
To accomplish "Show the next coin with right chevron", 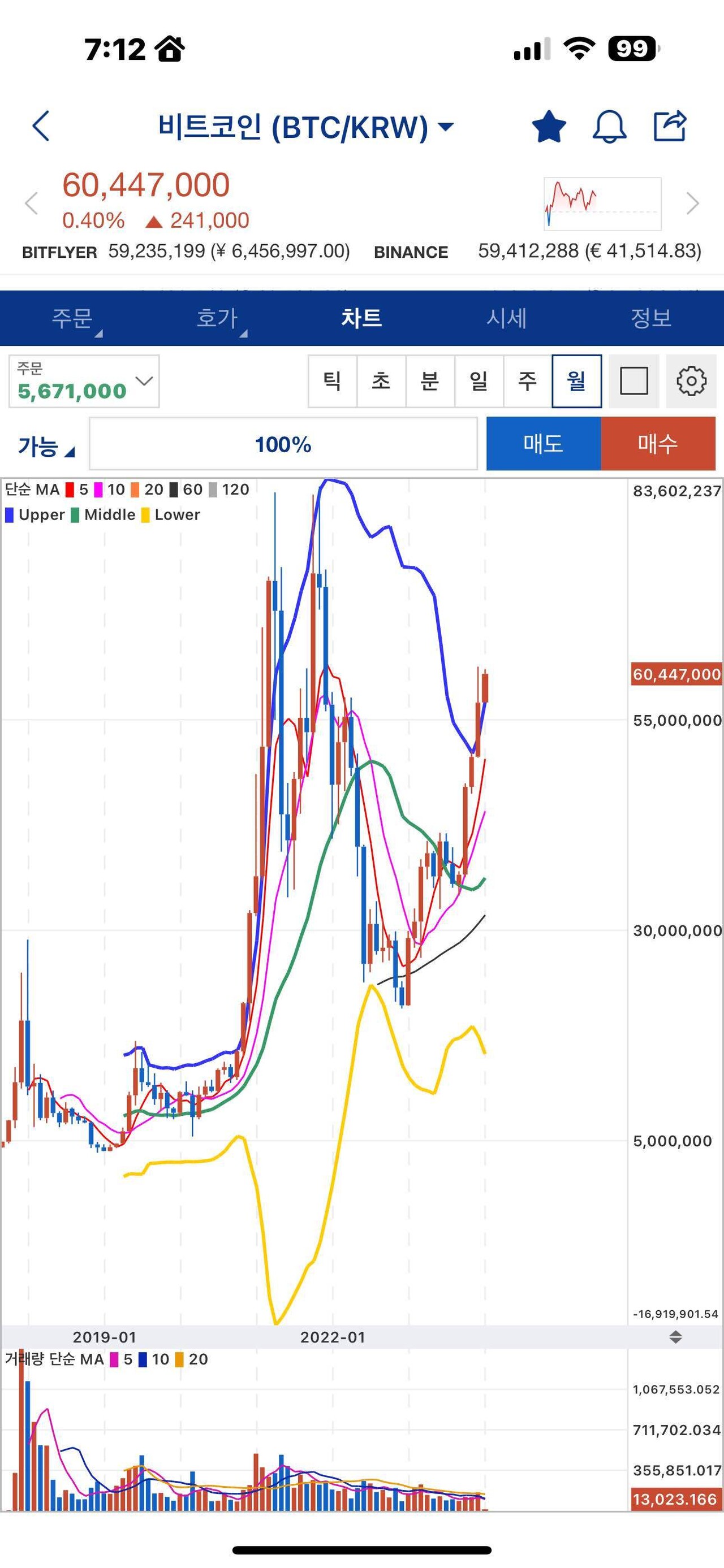I will click(692, 203).
